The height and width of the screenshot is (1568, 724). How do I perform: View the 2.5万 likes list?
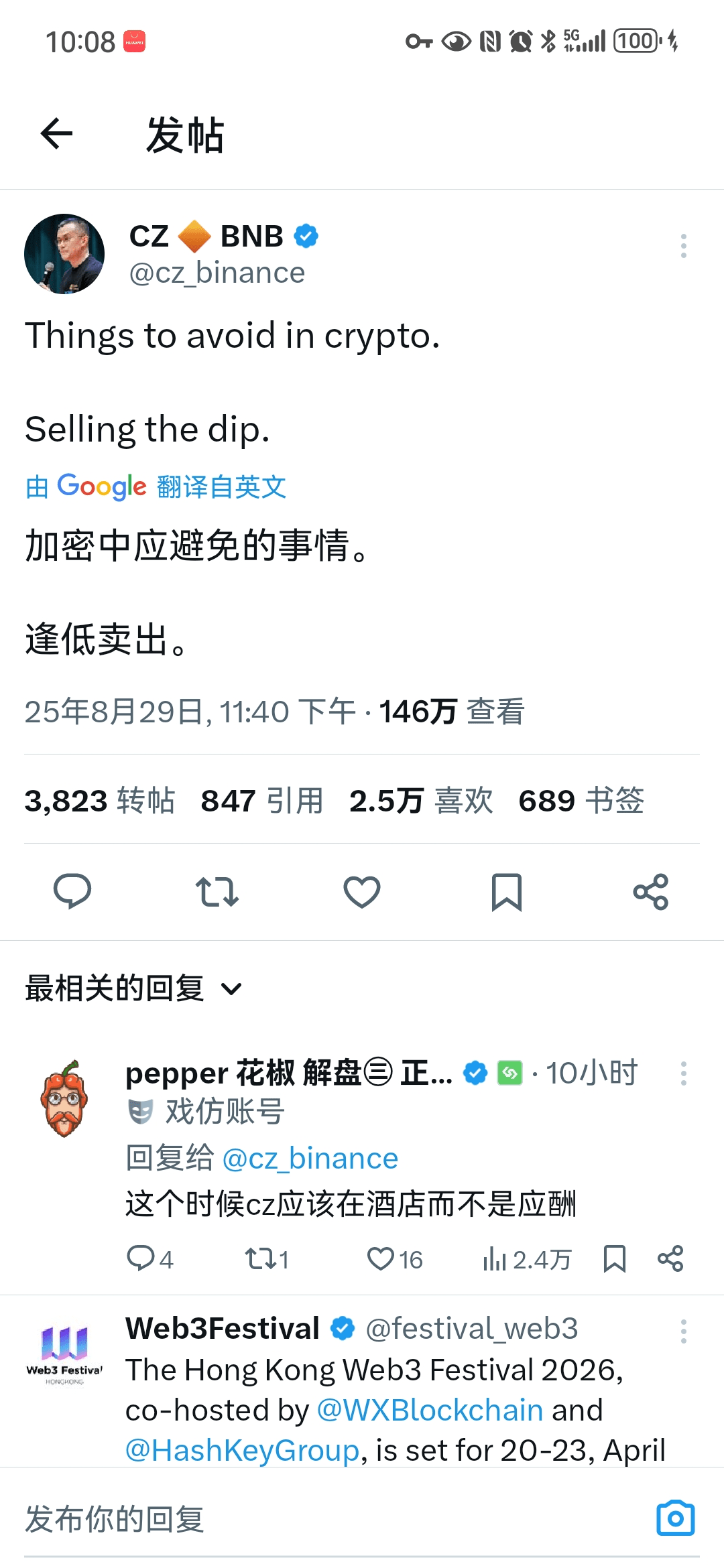[x=421, y=801]
